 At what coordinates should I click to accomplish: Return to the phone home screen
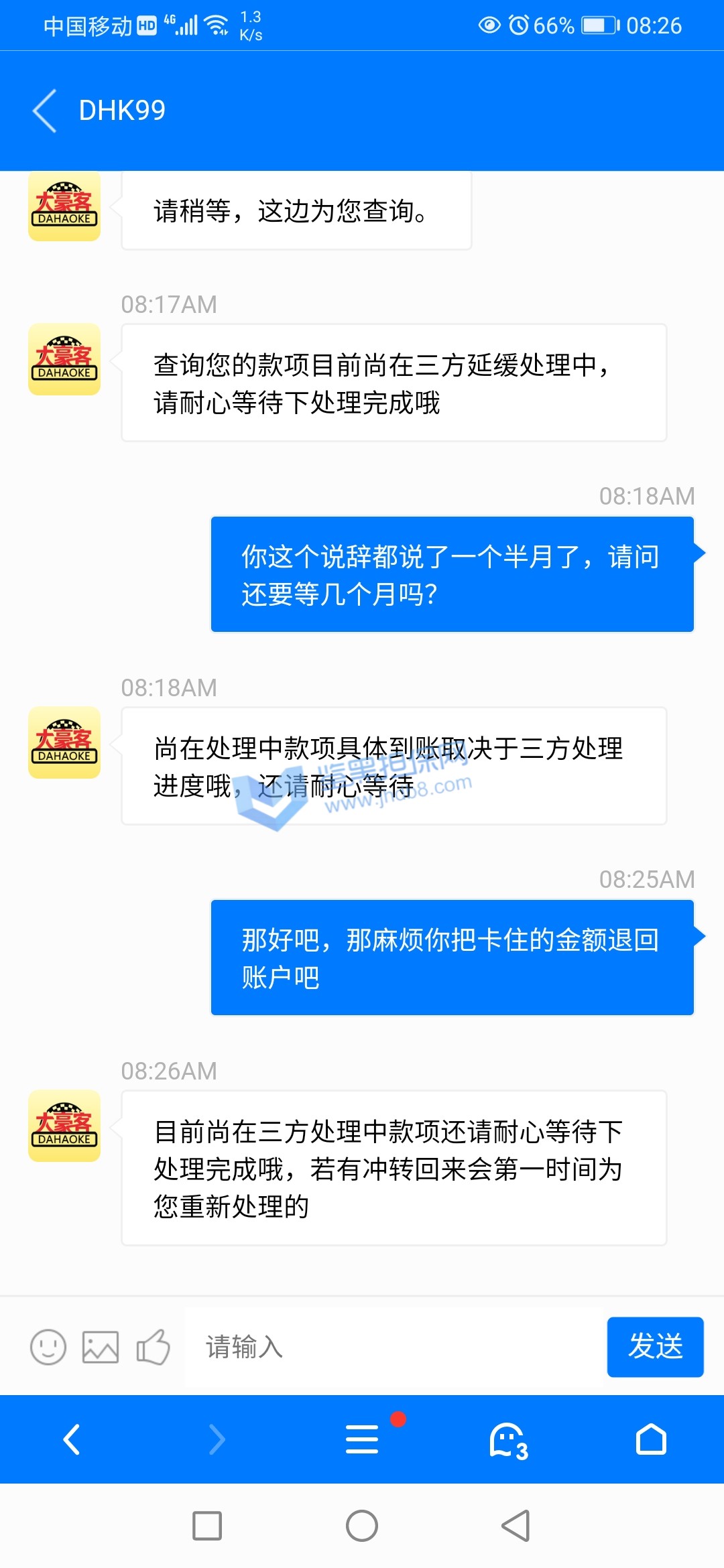point(362,1526)
